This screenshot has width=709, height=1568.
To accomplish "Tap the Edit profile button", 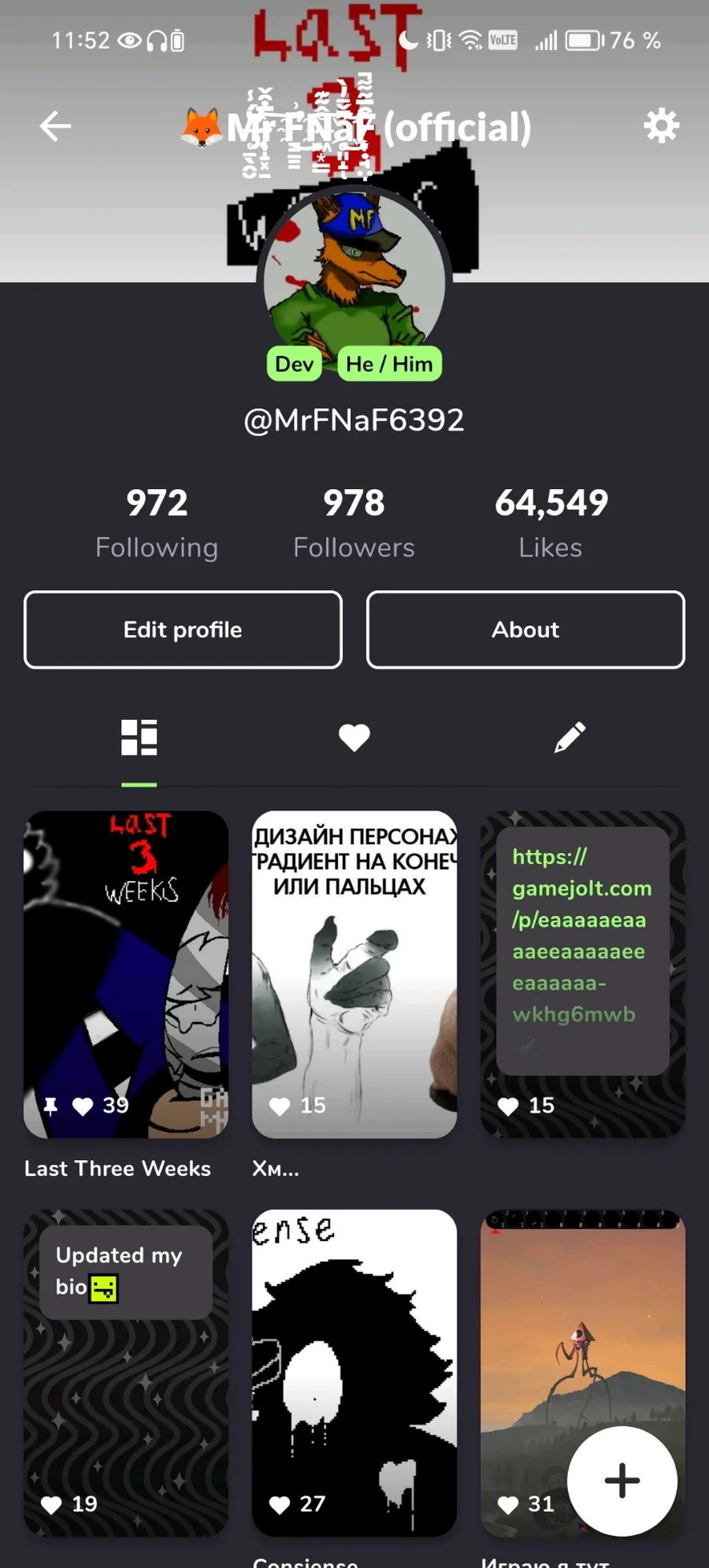I will click(183, 629).
